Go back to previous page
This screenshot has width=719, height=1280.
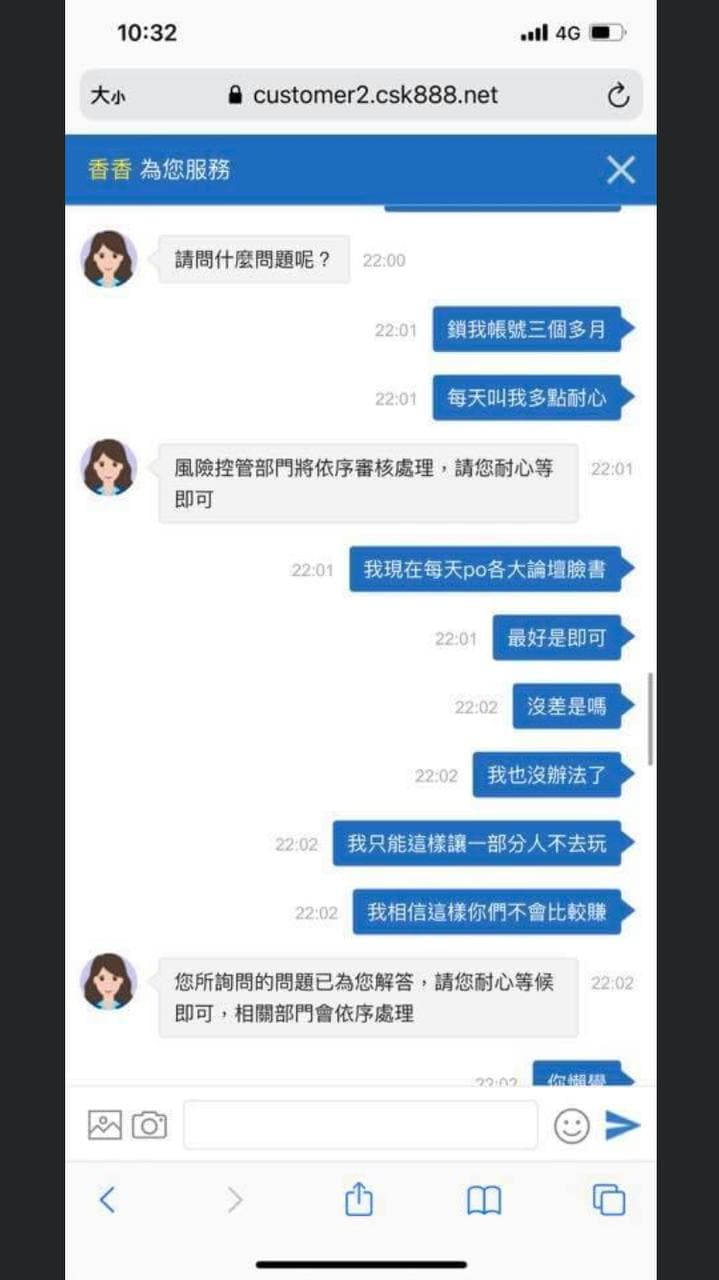(x=107, y=1199)
